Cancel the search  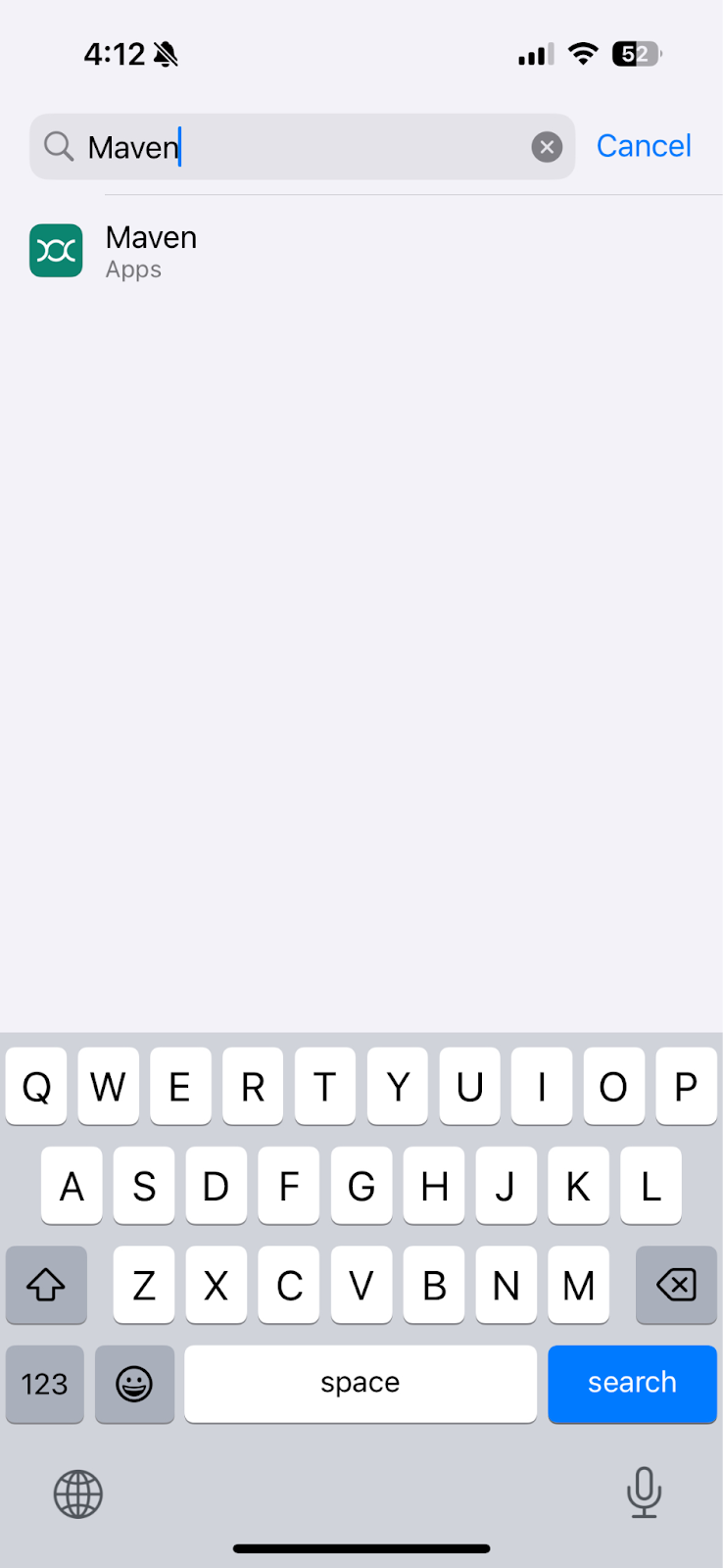(x=644, y=146)
